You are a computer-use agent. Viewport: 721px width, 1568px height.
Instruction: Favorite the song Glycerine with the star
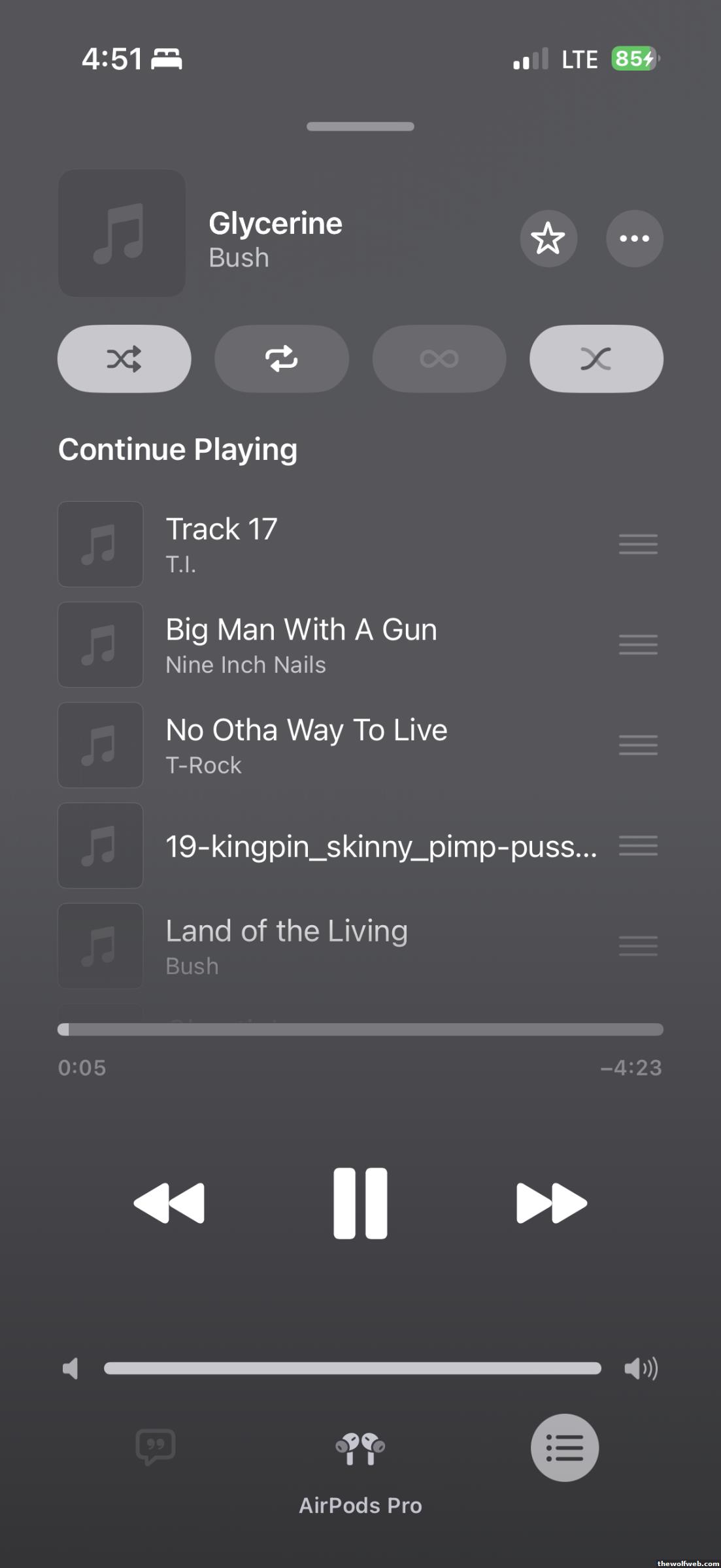(x=548, y=238)
